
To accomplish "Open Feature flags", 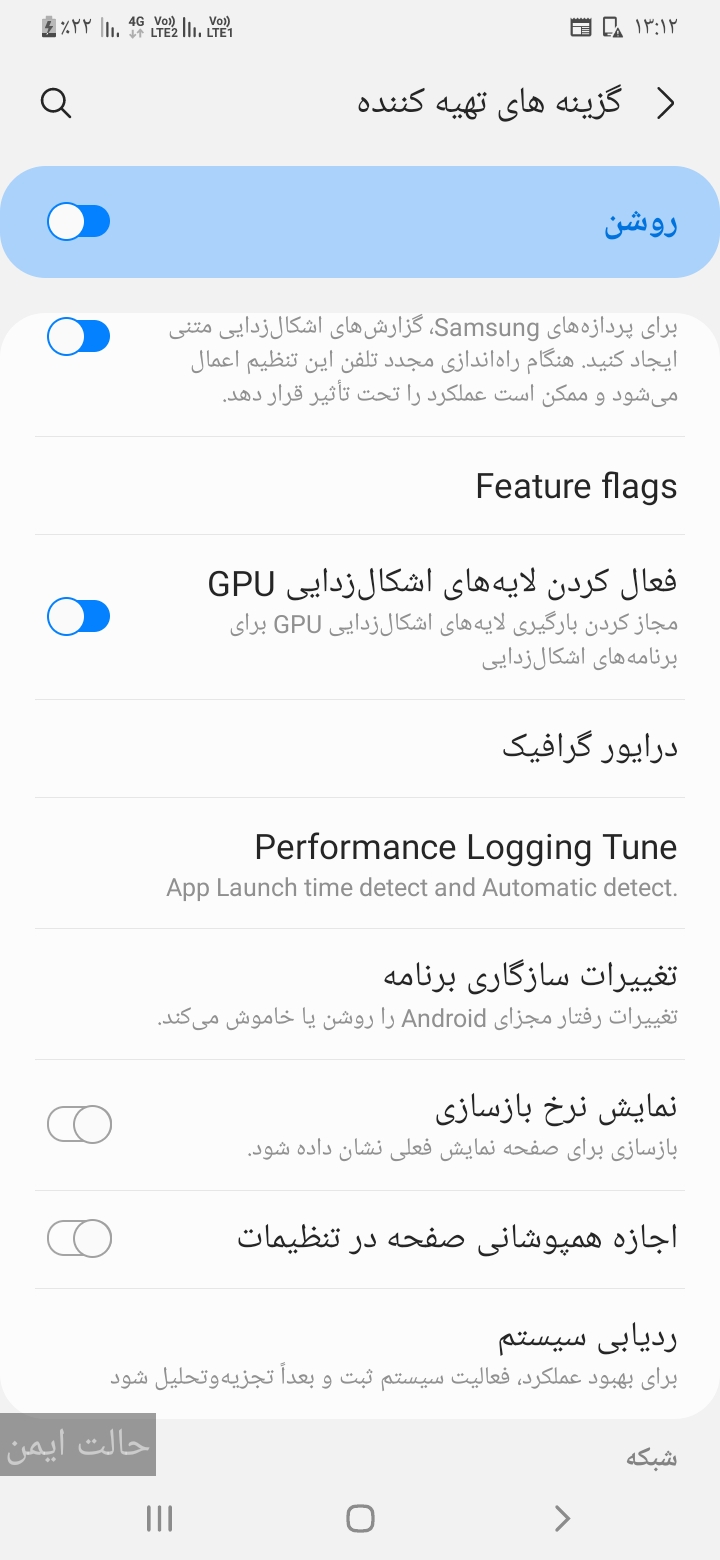I will point(360,487).
